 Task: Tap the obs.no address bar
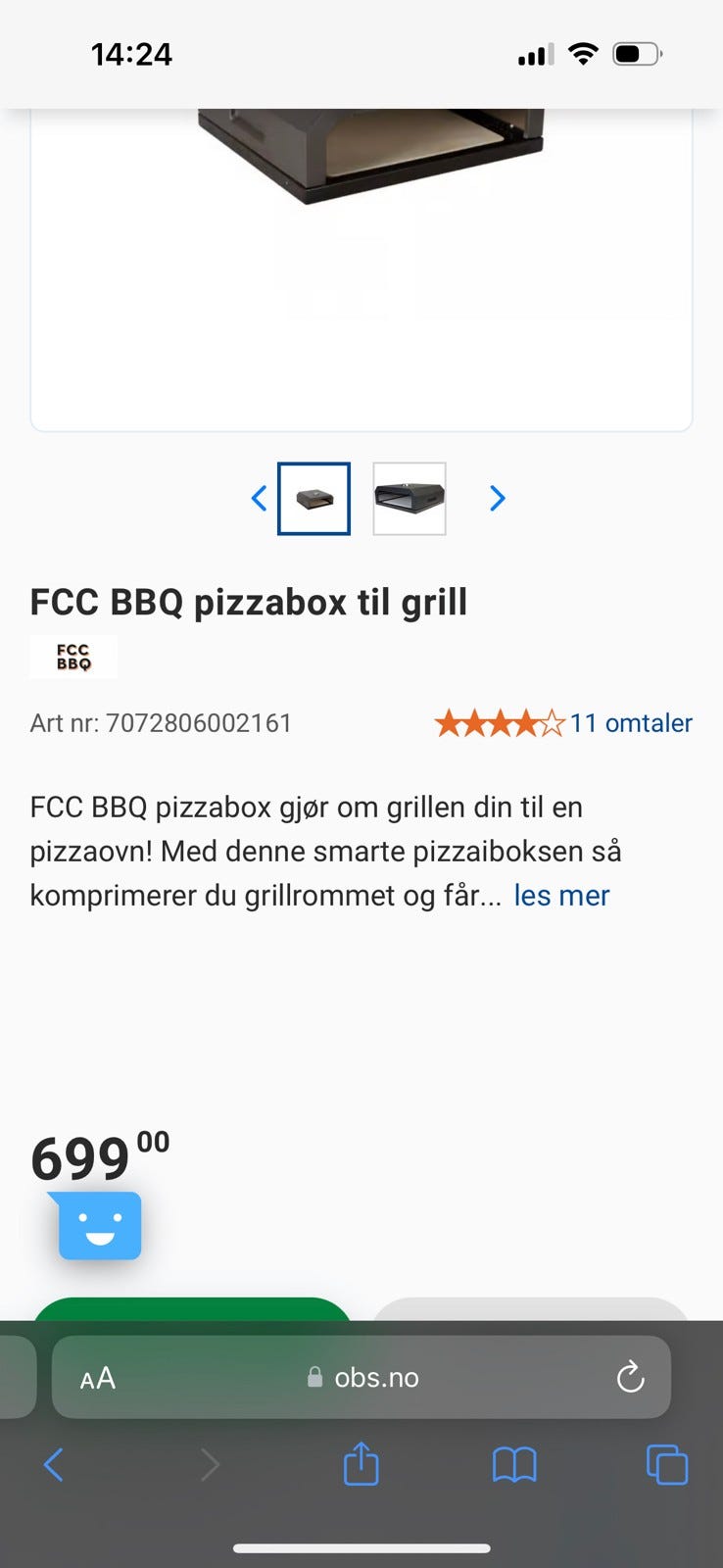pos(362,1378)
